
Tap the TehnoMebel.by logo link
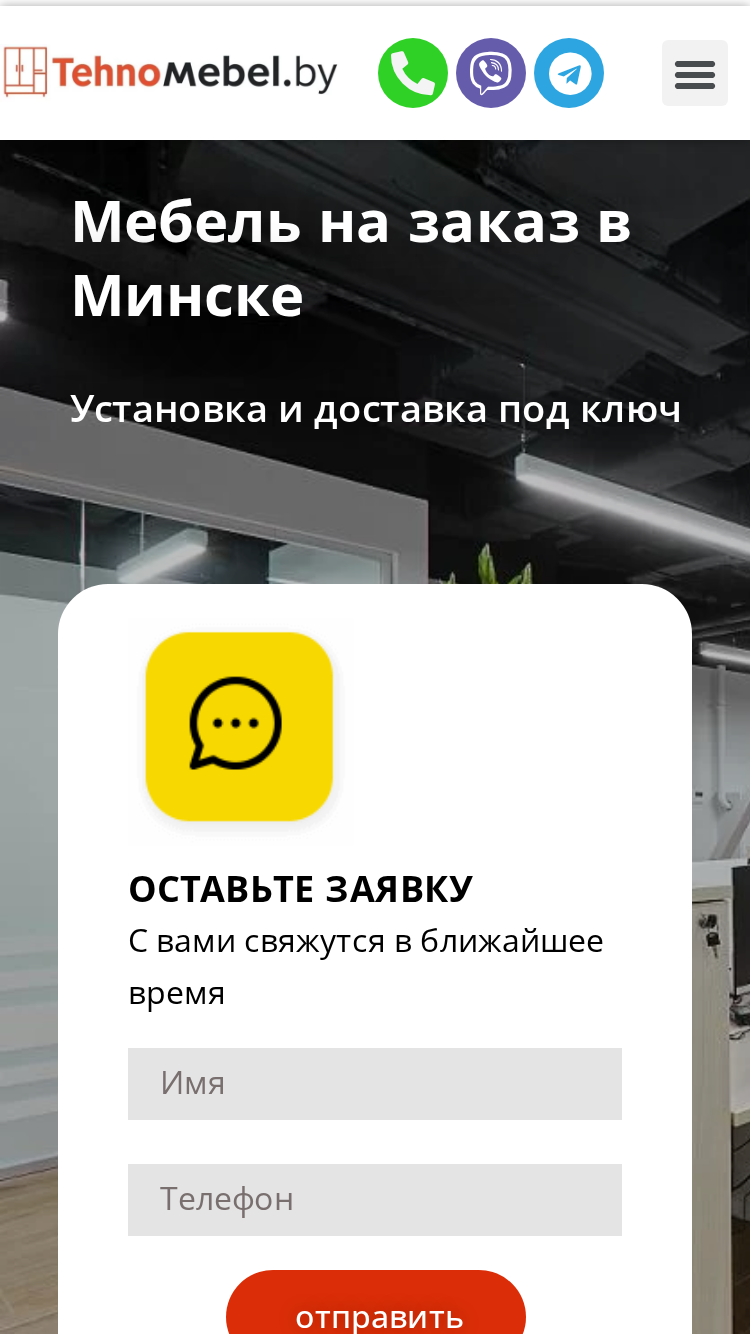pos(170,73)
